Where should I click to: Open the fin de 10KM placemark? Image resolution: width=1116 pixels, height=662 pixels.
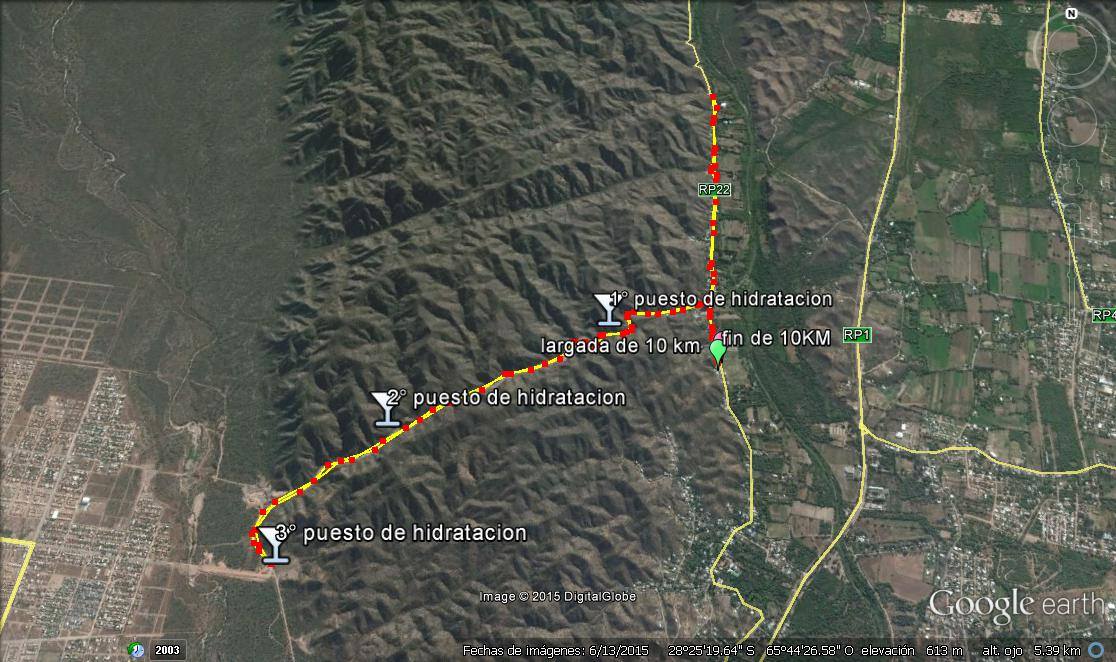pyautogui.click(x=721, y=337)
